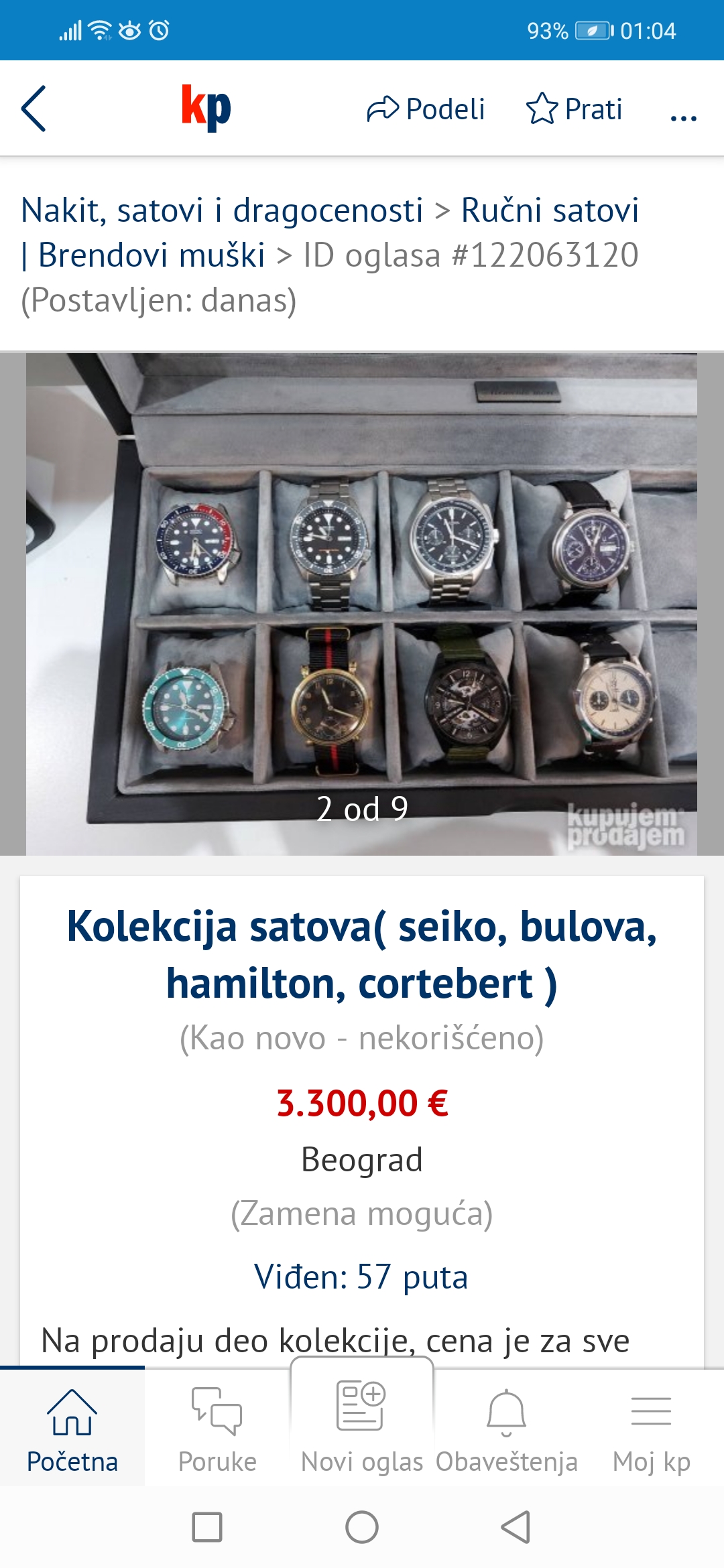The image size is (724, 1568).
Task: Open recent apps with the square button
Action: point(207,1528)
